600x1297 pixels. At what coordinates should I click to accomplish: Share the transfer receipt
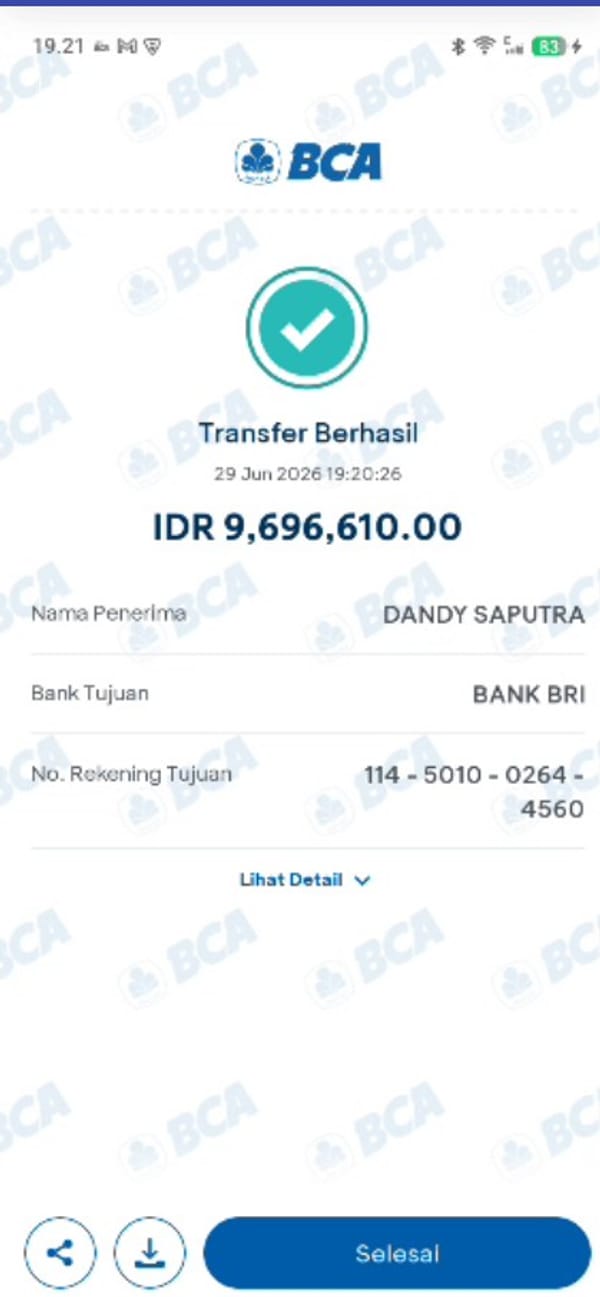click(61, 1253)
